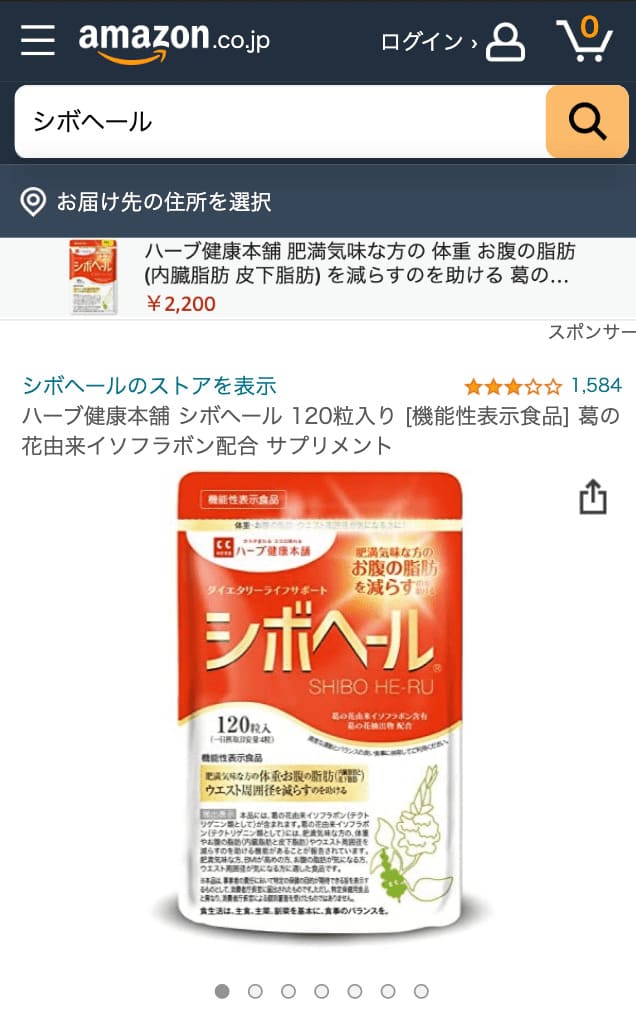Go to the Amazon.co.jp home logo

(x=174, y=42)
